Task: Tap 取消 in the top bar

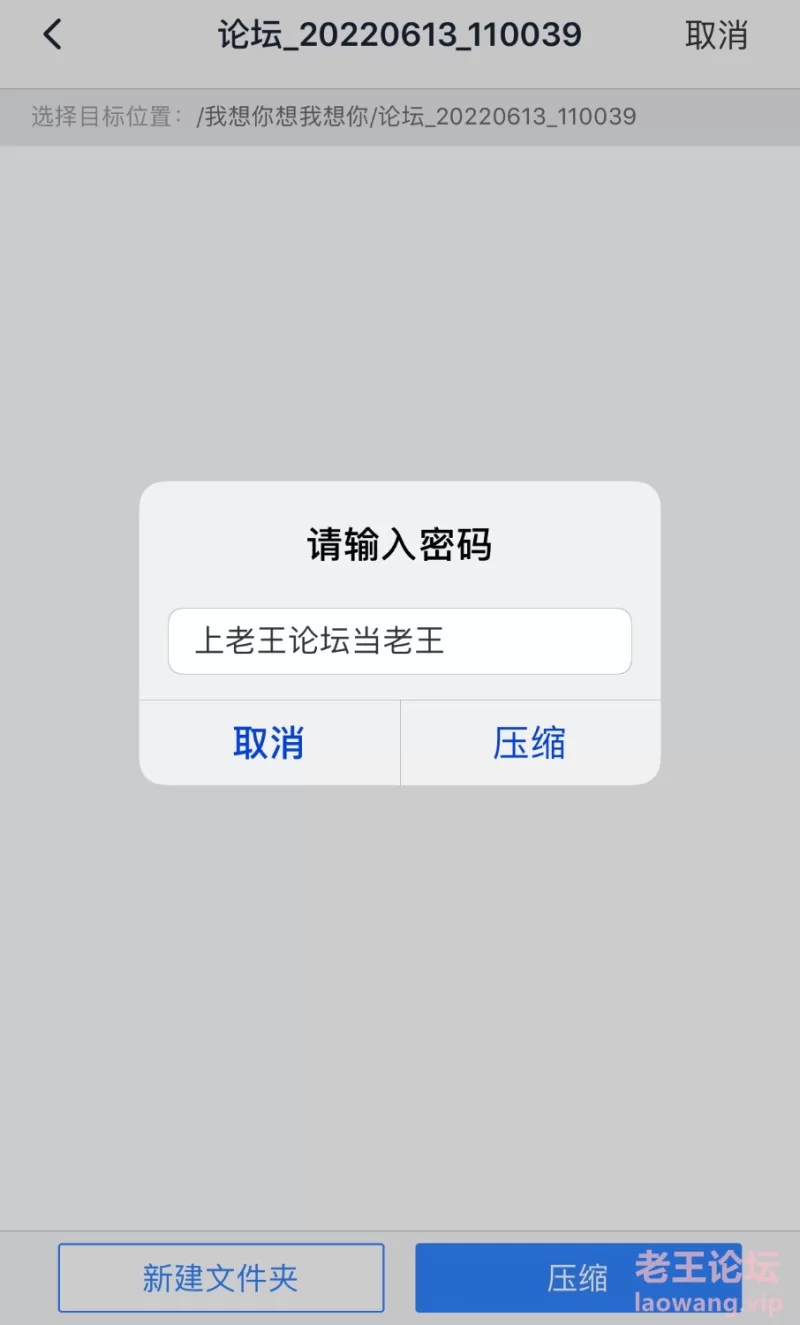Action: click(716, 35)
